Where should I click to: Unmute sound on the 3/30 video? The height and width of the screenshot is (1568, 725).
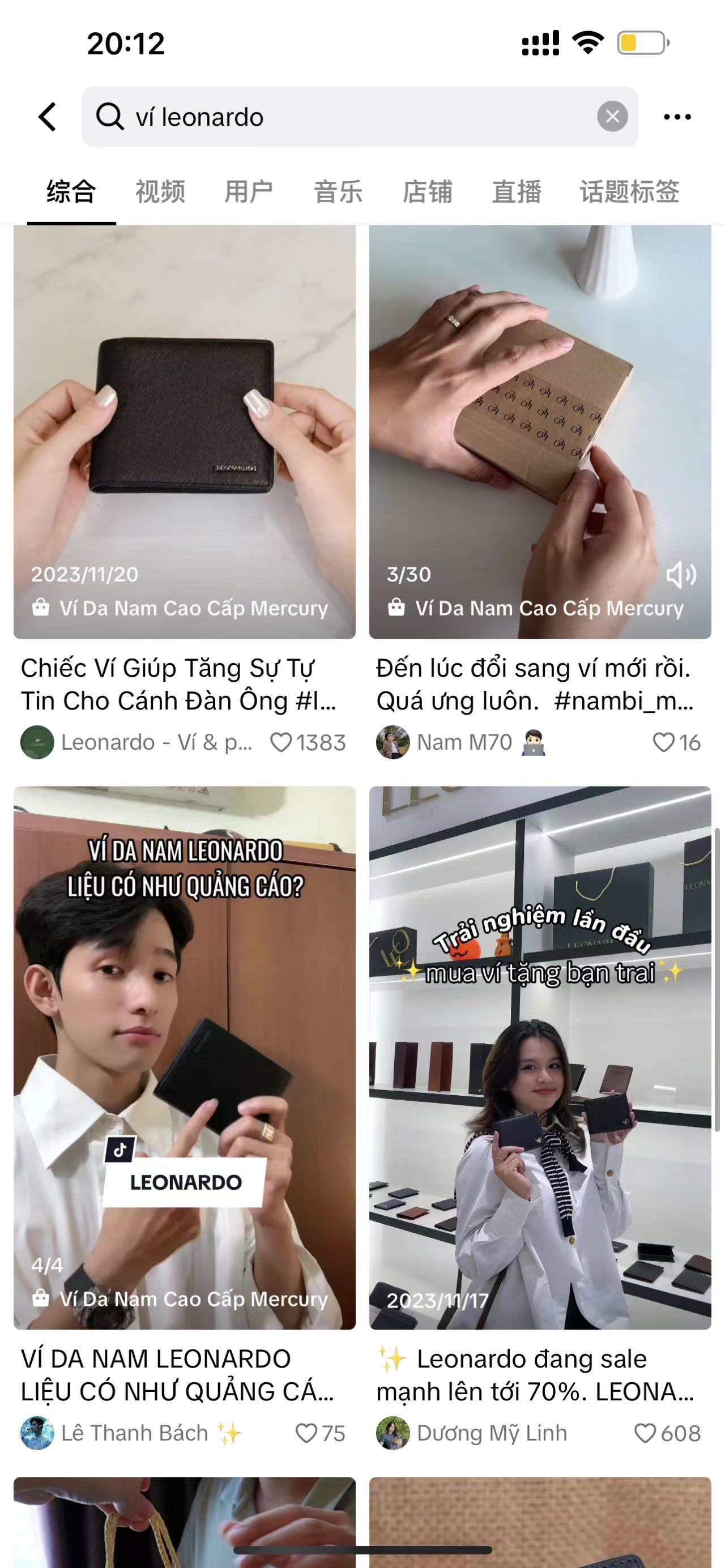coord(681,575)
